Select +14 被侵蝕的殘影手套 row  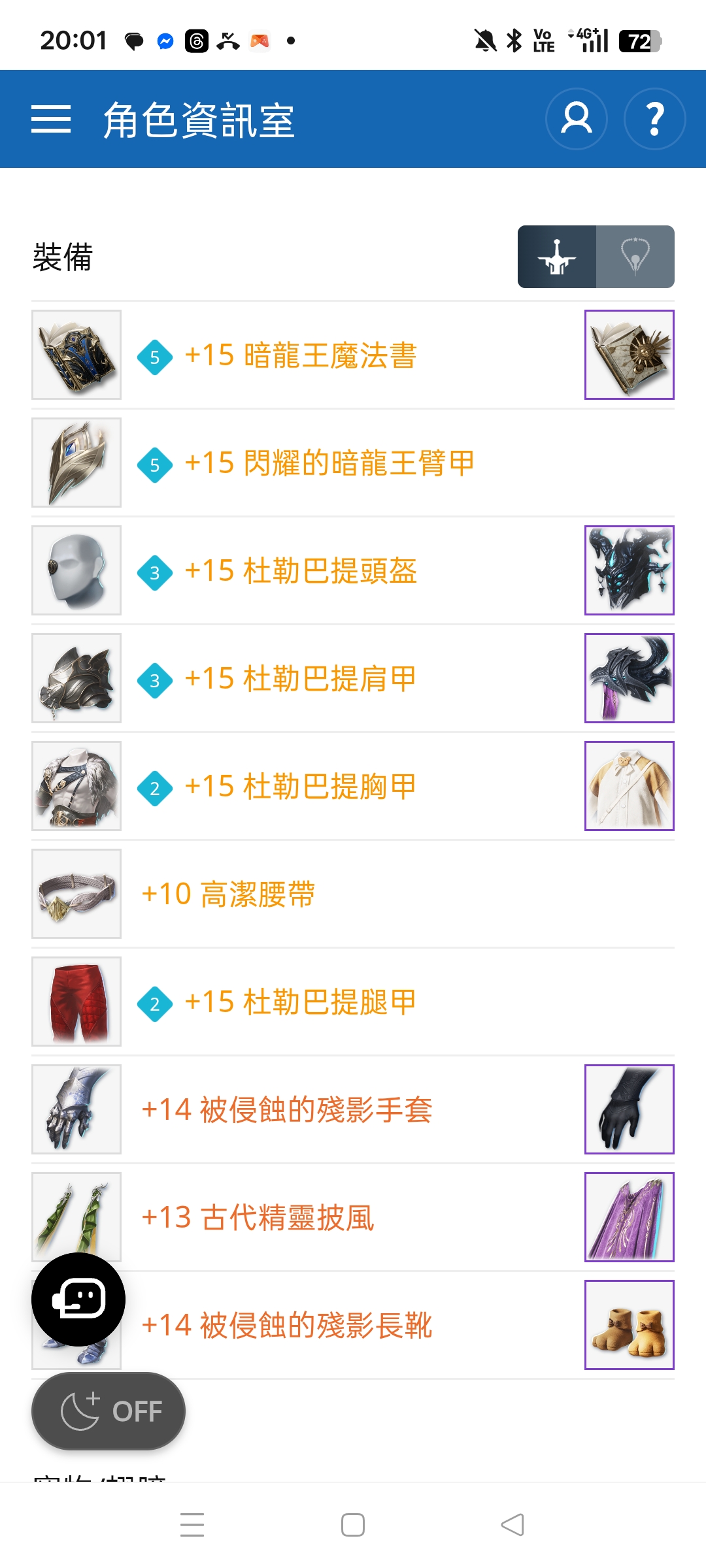(286, 1110)
